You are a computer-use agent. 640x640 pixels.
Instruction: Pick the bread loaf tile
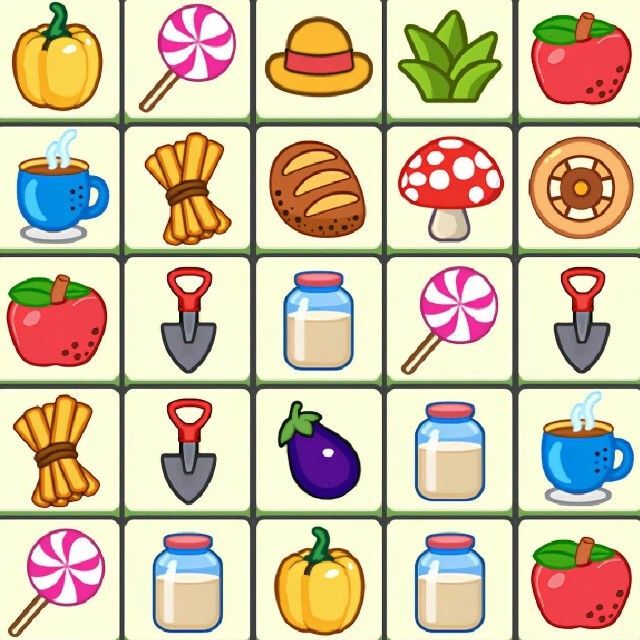(x=318, y=188)
